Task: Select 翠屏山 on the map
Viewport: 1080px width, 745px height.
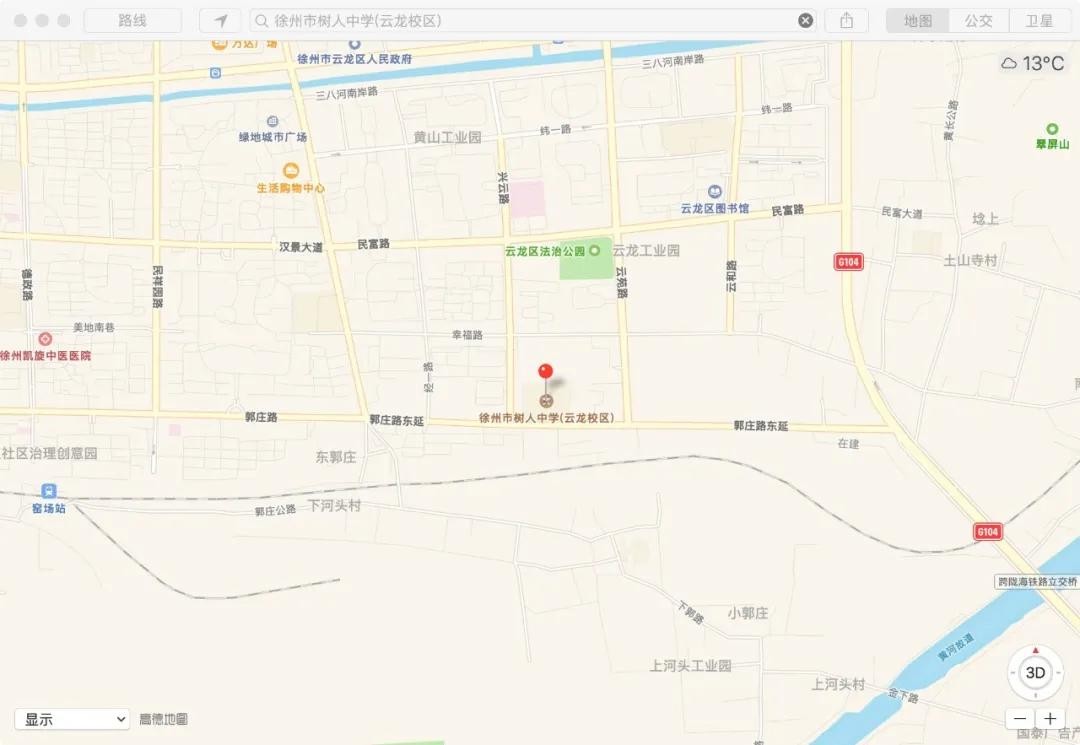Action: (x=1052, y=129)
